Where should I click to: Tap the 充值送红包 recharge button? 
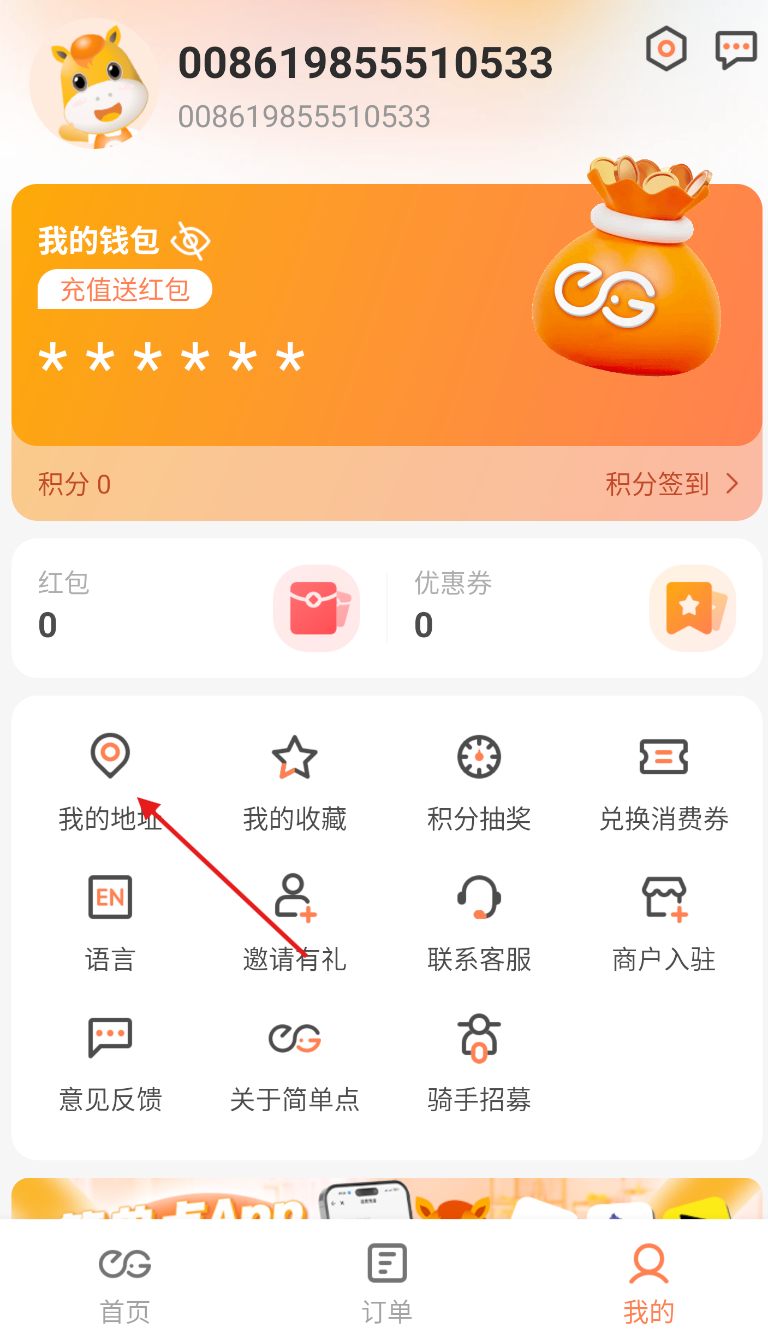125,290
